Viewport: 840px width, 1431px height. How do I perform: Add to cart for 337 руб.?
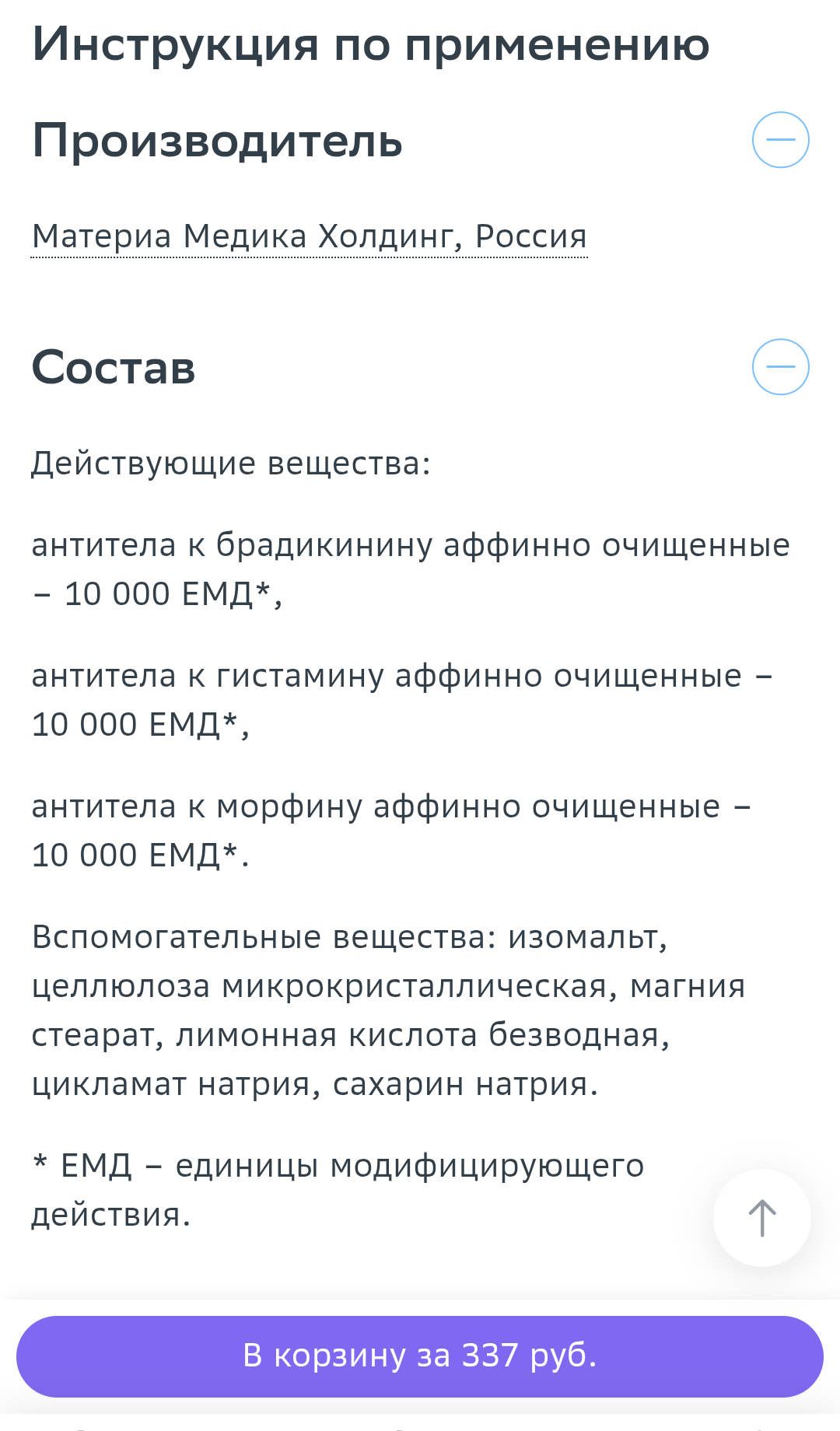pos(420,1356)
